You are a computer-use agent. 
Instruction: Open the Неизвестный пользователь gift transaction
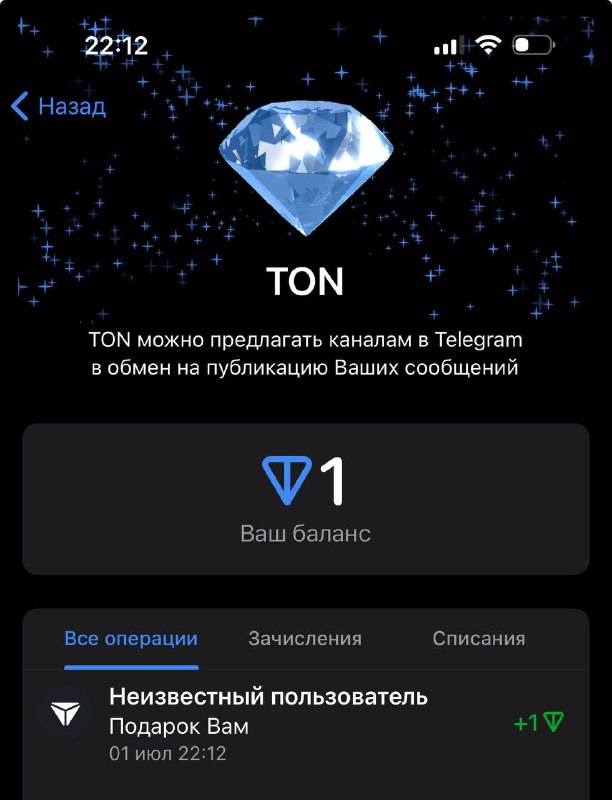(x=306, y=724)
